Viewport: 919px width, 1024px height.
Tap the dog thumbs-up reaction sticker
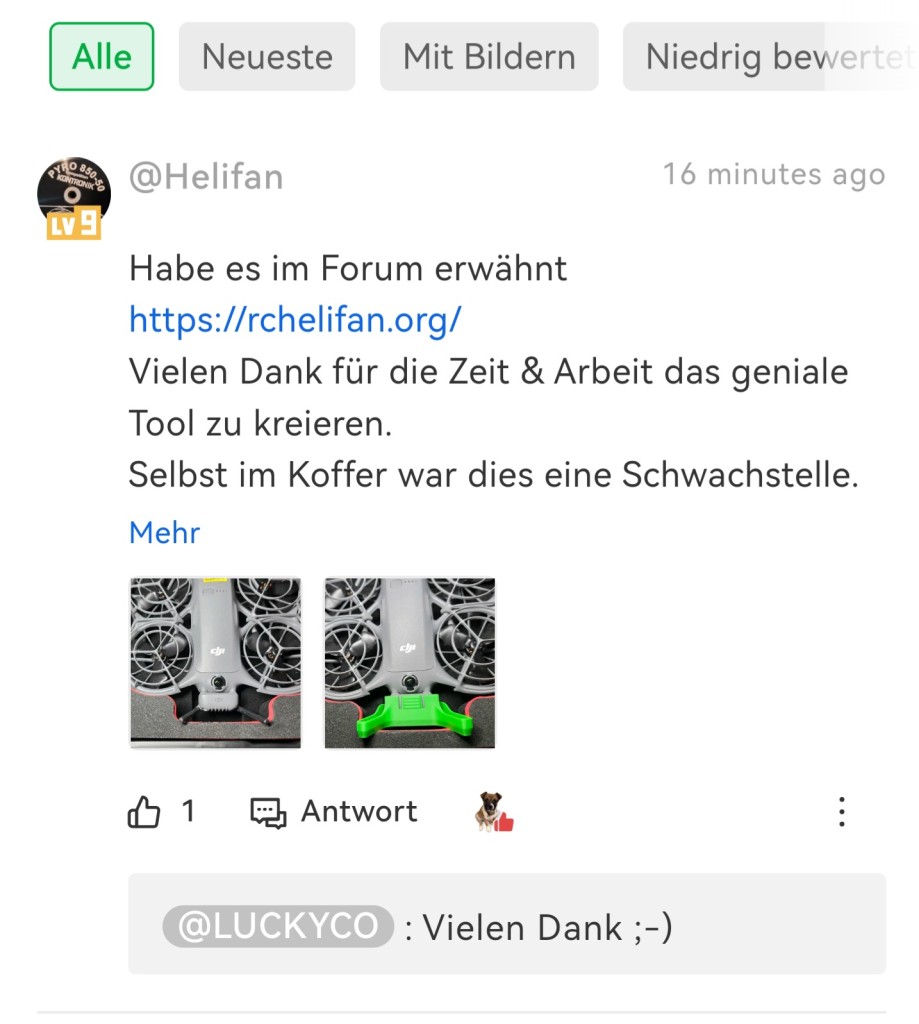493,812
